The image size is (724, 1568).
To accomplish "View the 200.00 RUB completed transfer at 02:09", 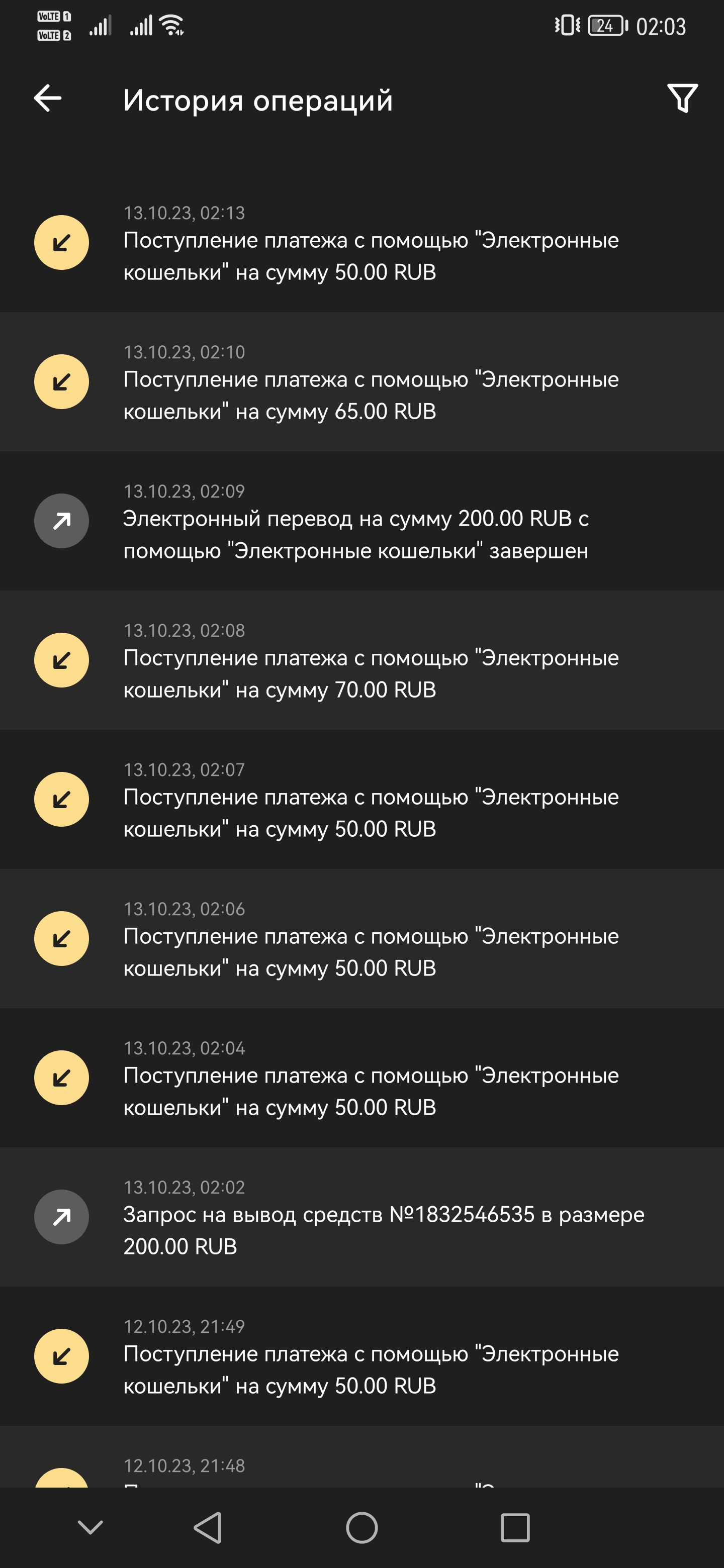I will click(361, 522).
